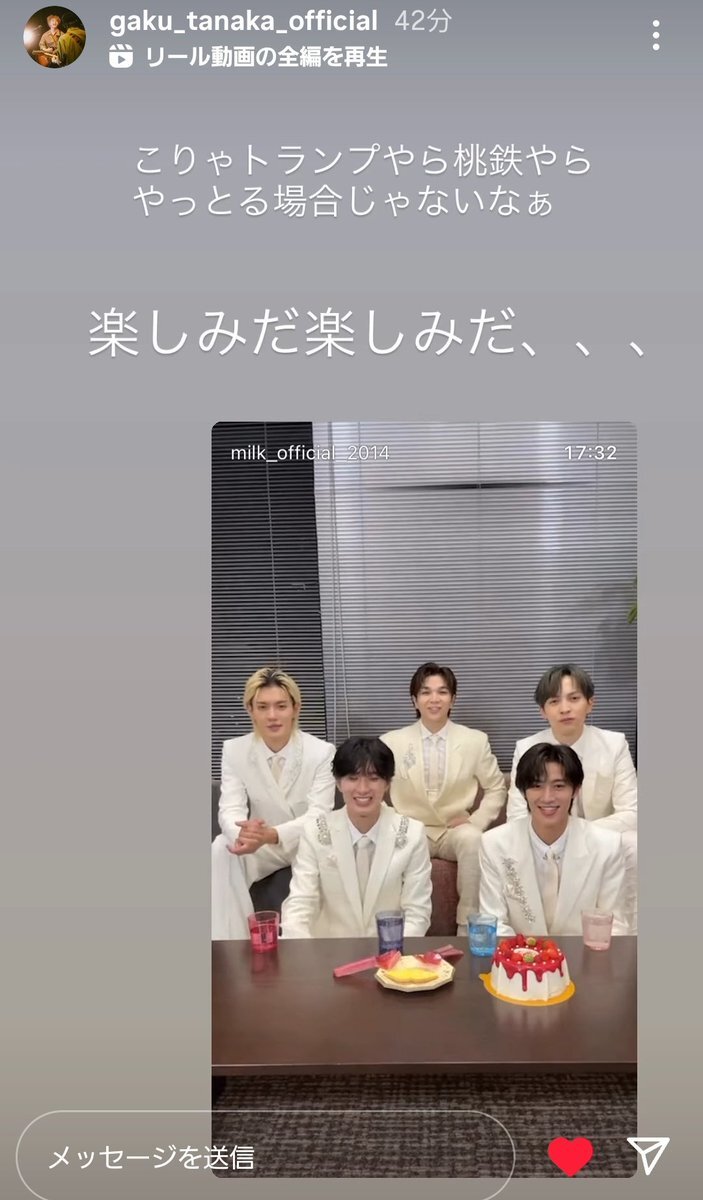The image size is (703, 1200).
Task: Open the three-dot overflow menu
Action: tap(656, 36)
